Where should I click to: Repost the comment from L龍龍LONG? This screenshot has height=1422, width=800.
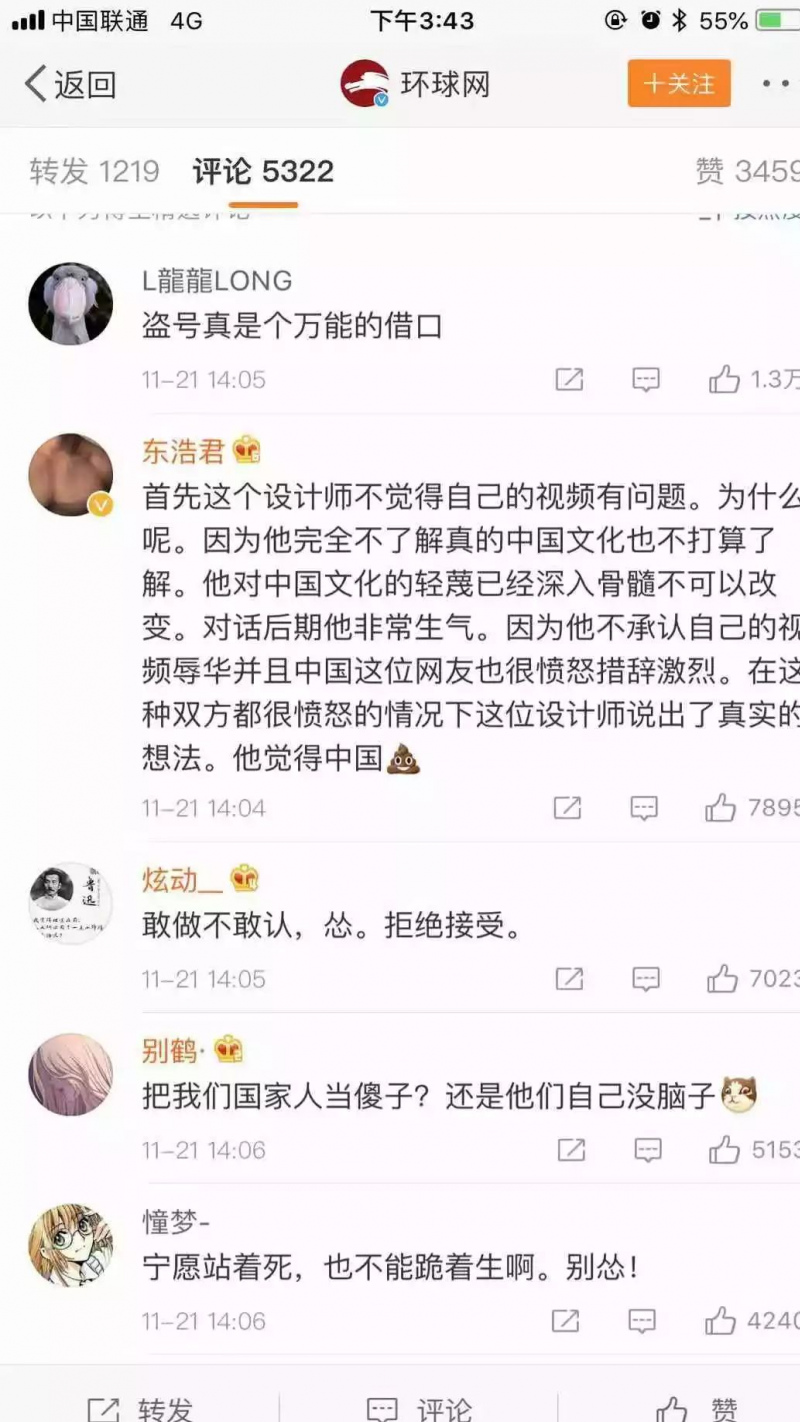click(569, 379)
